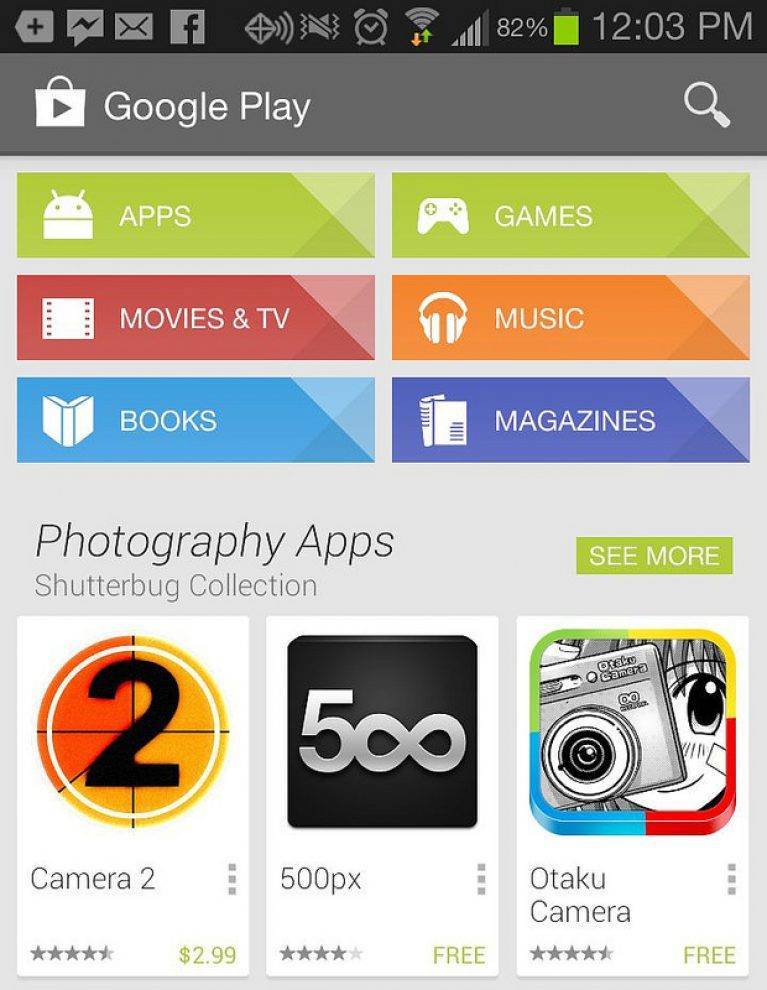Open the overflow menu on Camera 2
The height and width of the screenshot is (990, 767).
[x=232, y=879]
